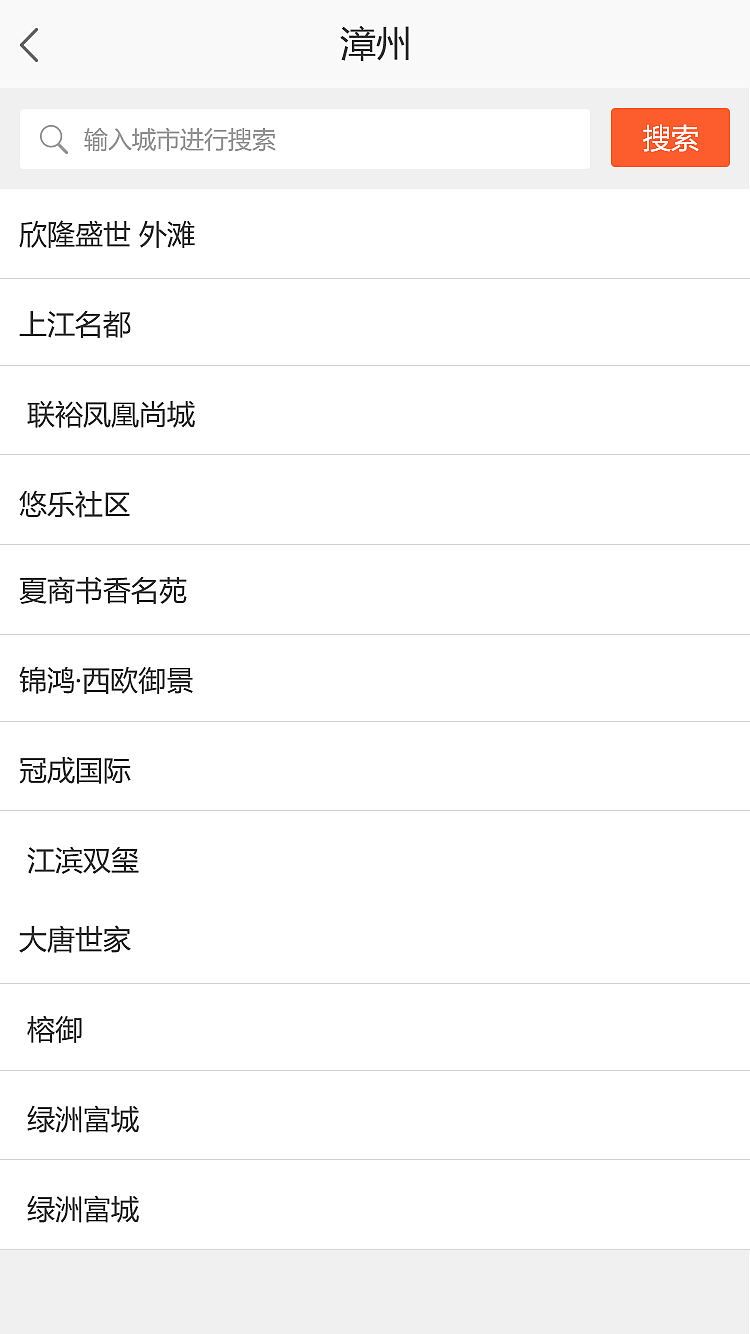Screen dimensions: 750x1334
Task: Select 冠成国际 from the list
Action: pos(75,770)
